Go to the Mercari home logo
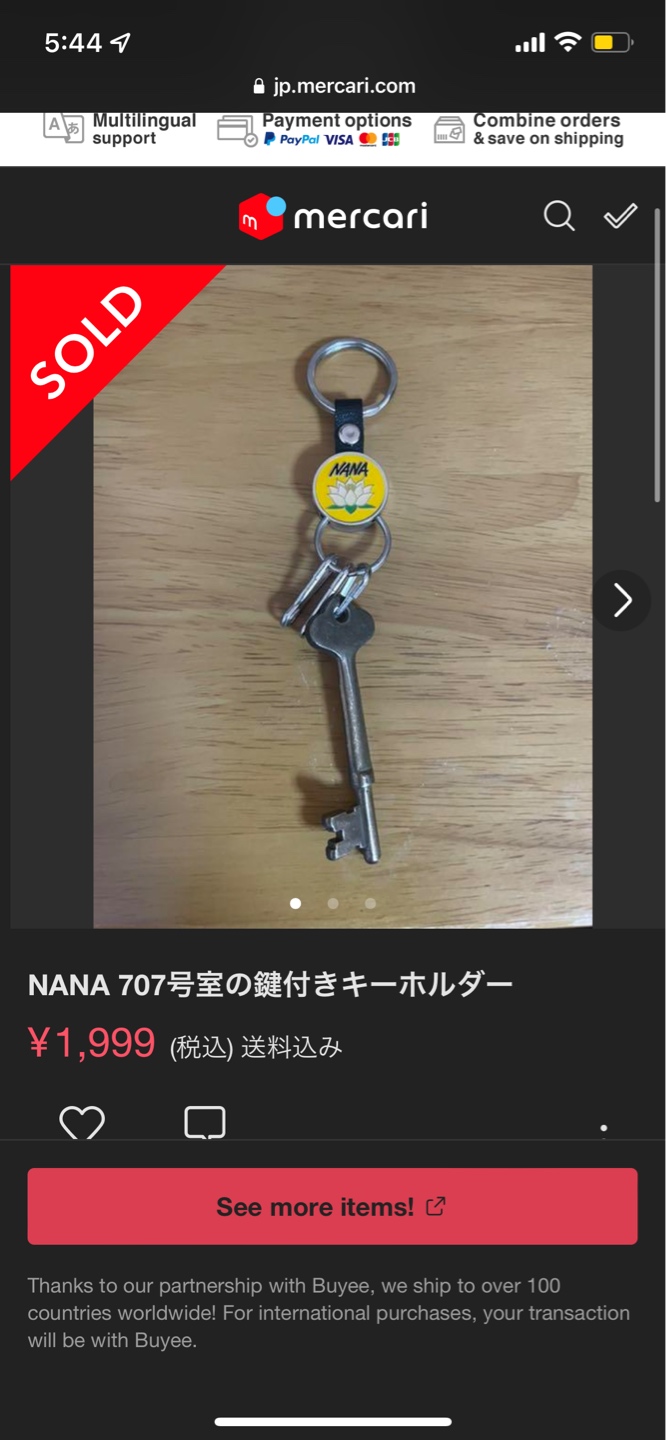The height and width of the screenshot is (1440, 666). (x=333, y=216)
